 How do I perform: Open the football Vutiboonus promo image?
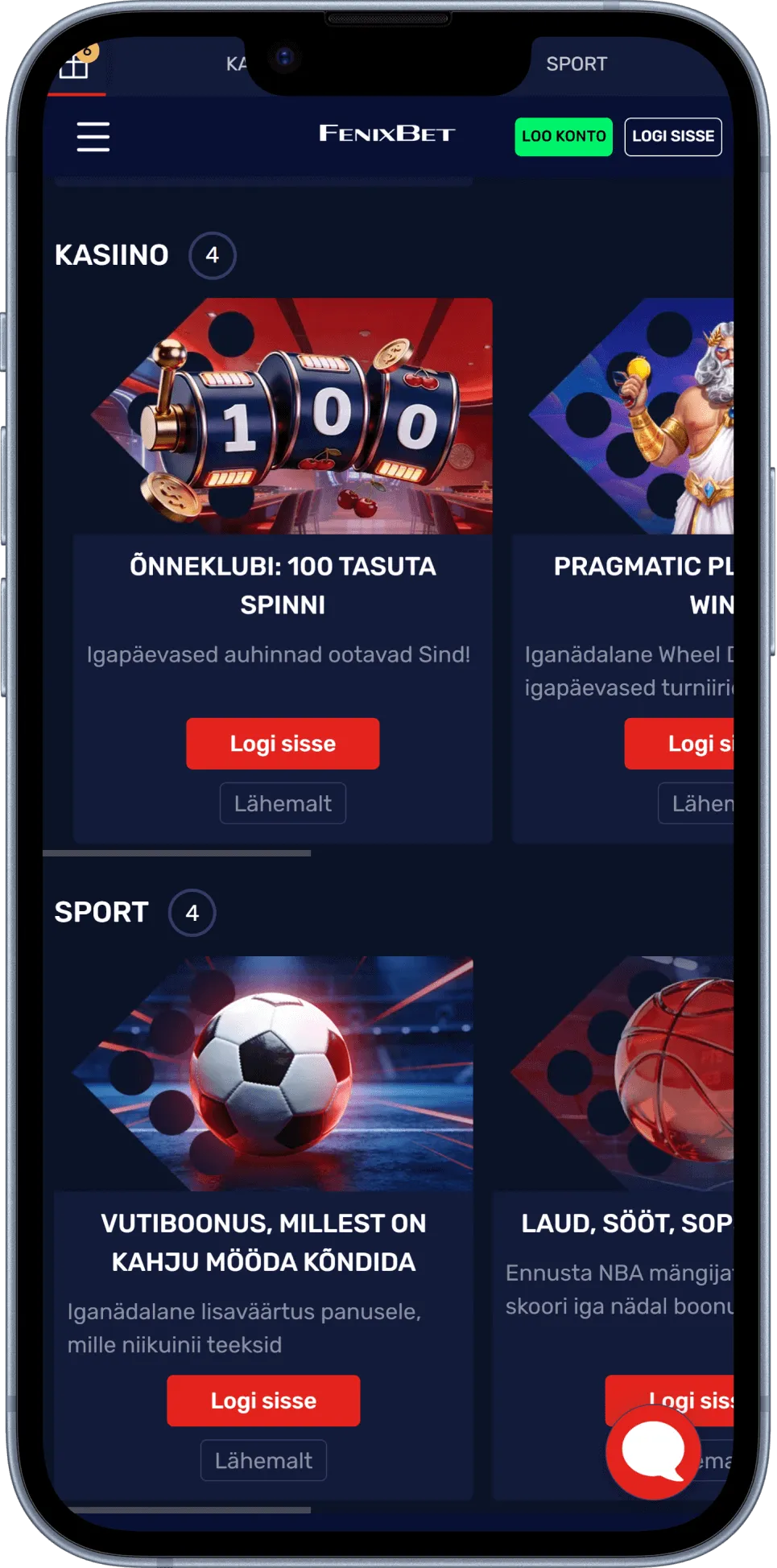[x=272, y=1073]
